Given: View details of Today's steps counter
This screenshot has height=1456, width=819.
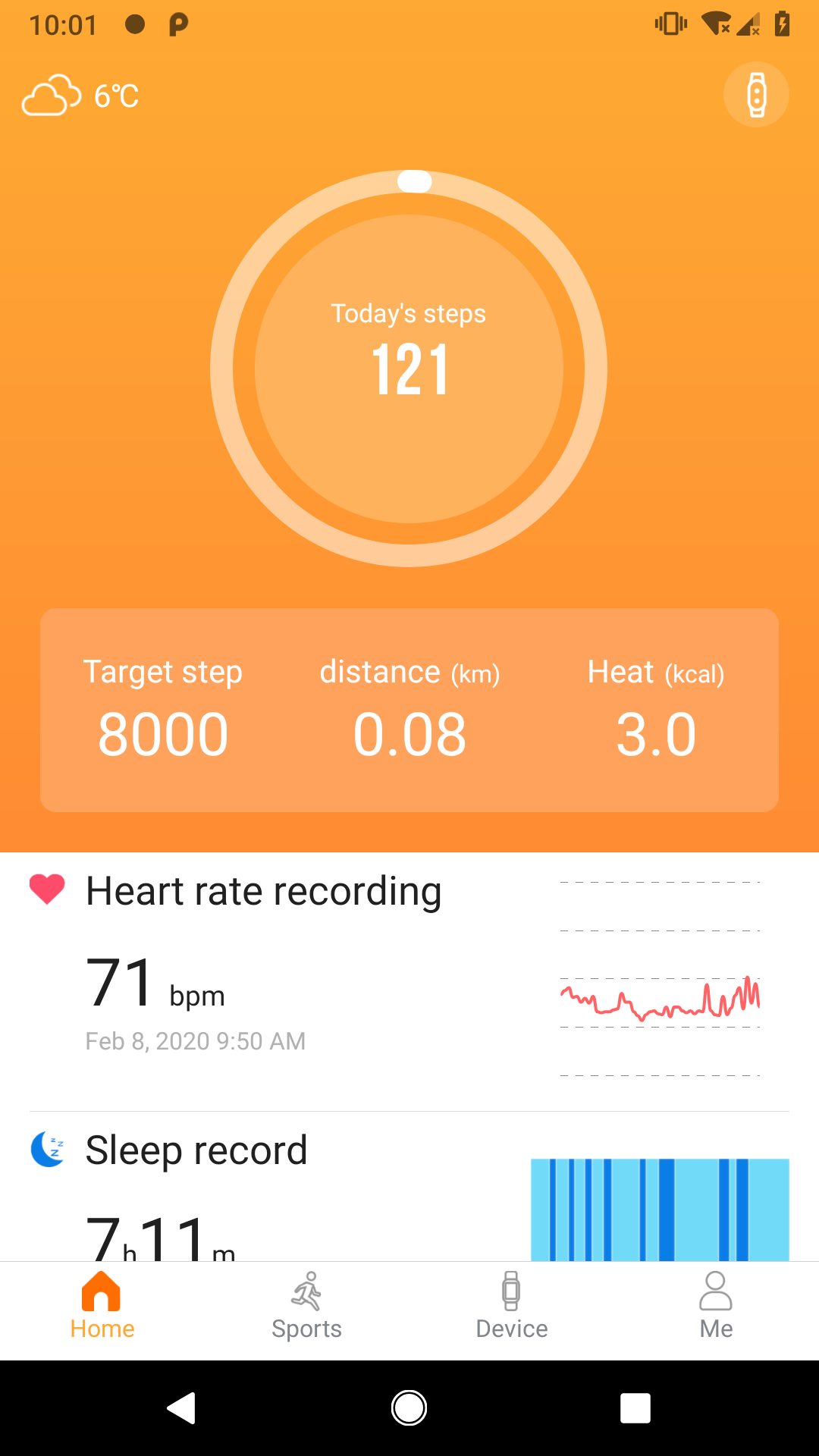Looking at the screenshot, I should pos(409,349).
